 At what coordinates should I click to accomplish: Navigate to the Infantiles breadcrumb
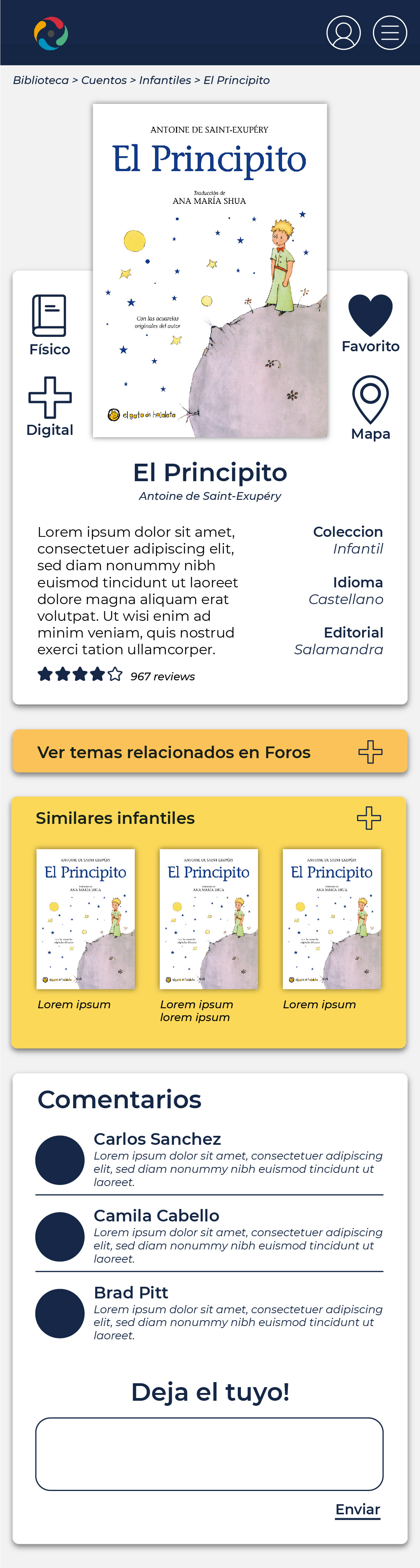pyautogui.click(x=165, y=81)
